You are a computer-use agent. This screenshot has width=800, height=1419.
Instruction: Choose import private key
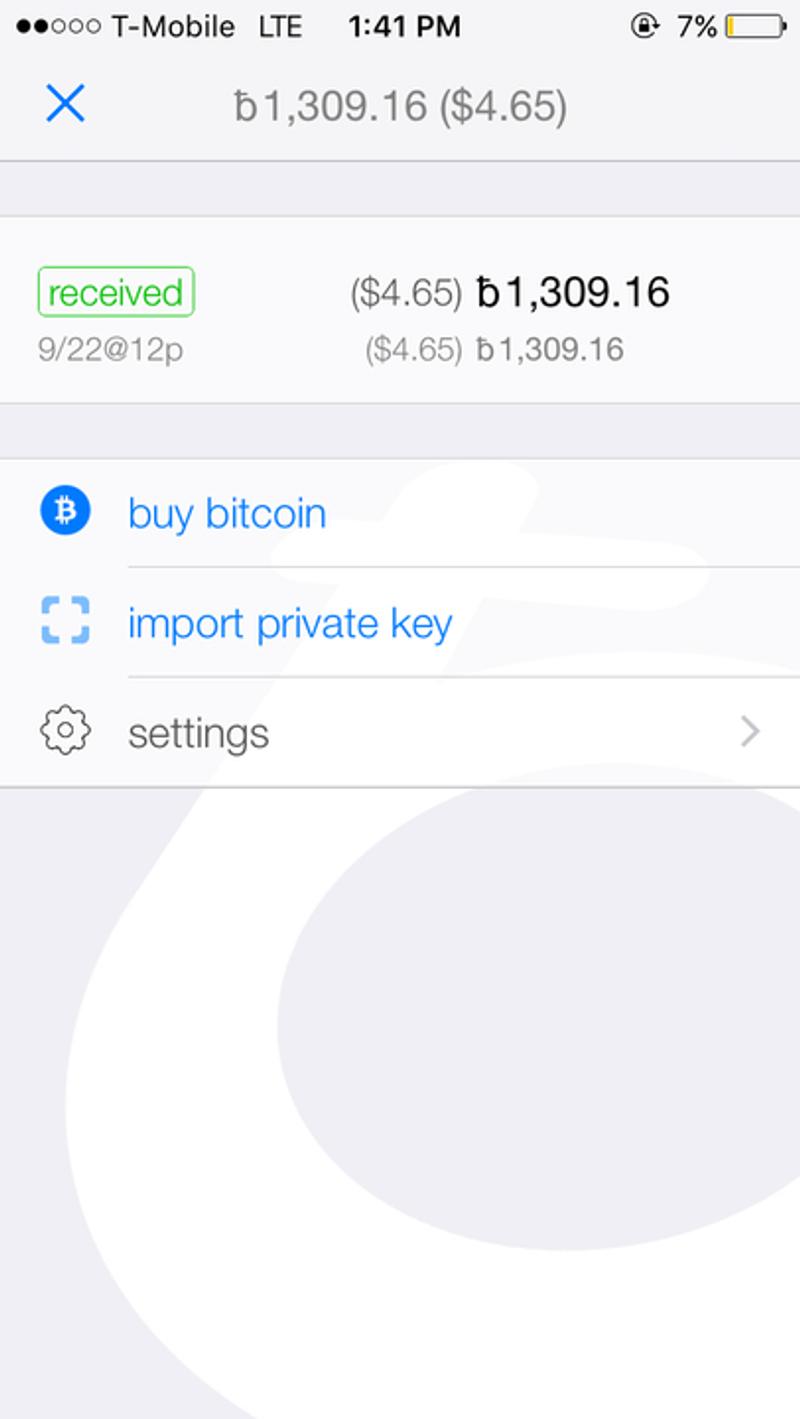coord(290,624)
